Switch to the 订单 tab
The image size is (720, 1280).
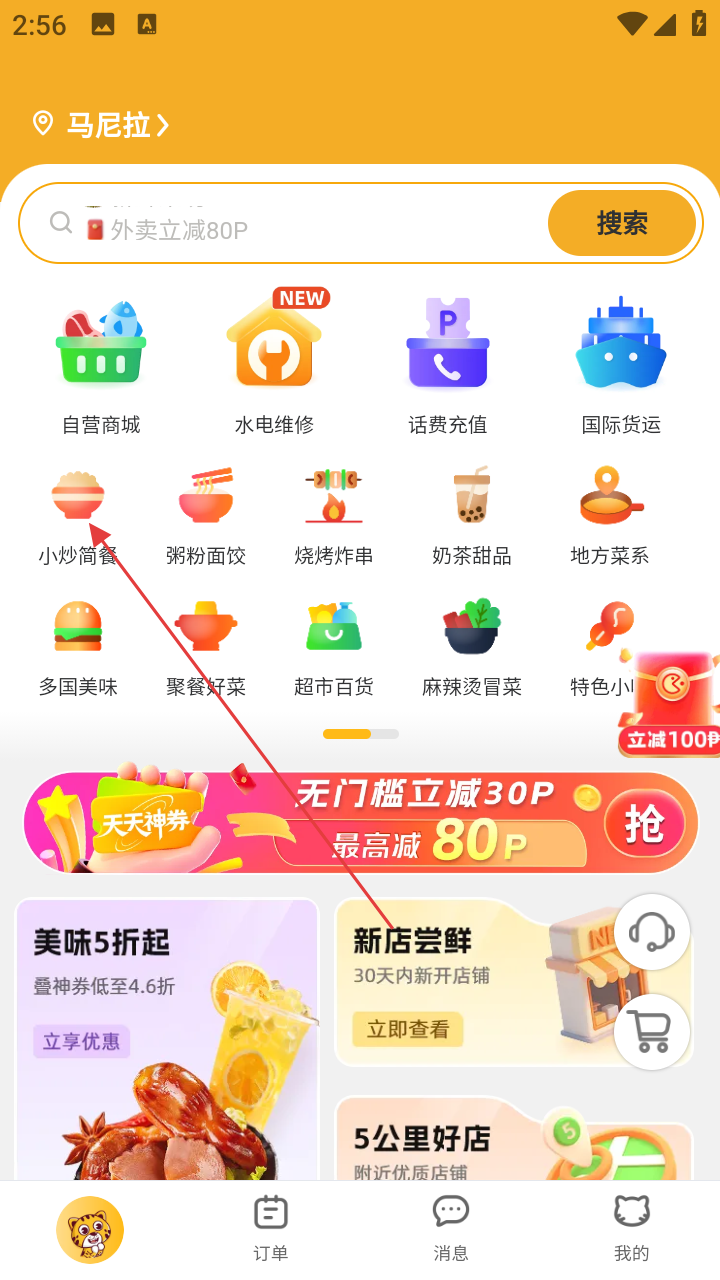tap(270, 1228)
